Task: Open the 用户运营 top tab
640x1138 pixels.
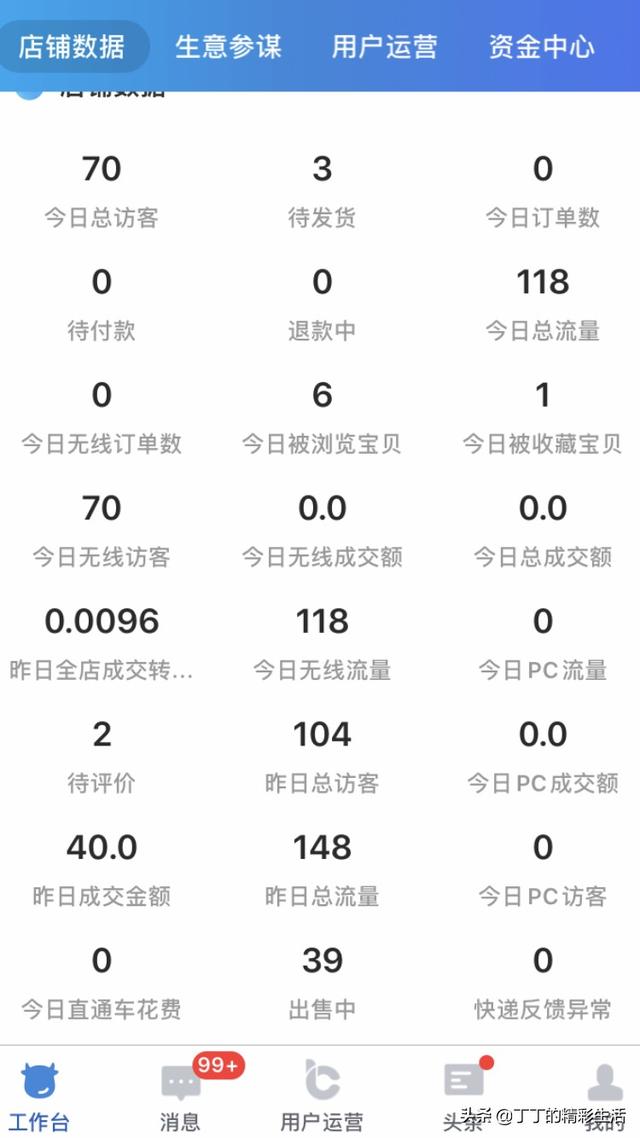Action: click(x=385, y=47)
